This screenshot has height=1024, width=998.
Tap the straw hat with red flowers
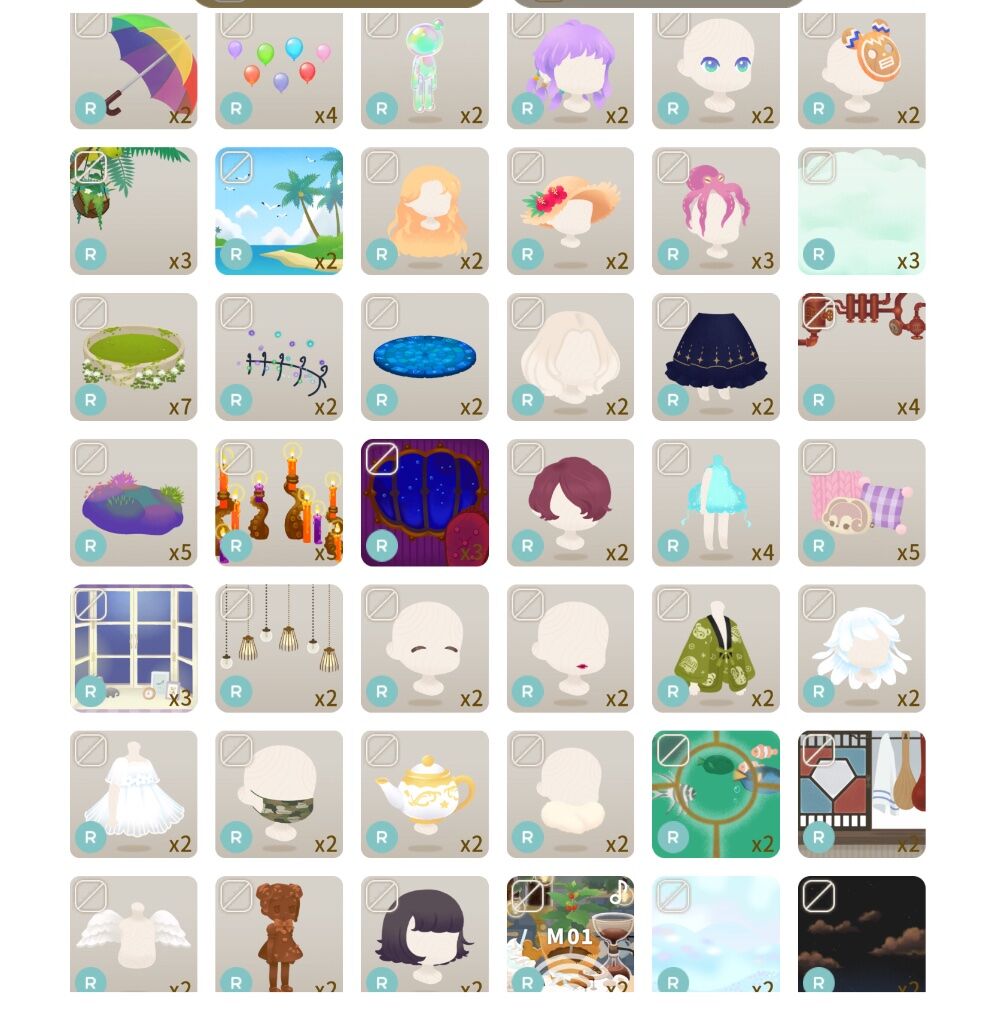tap(570, 211)
